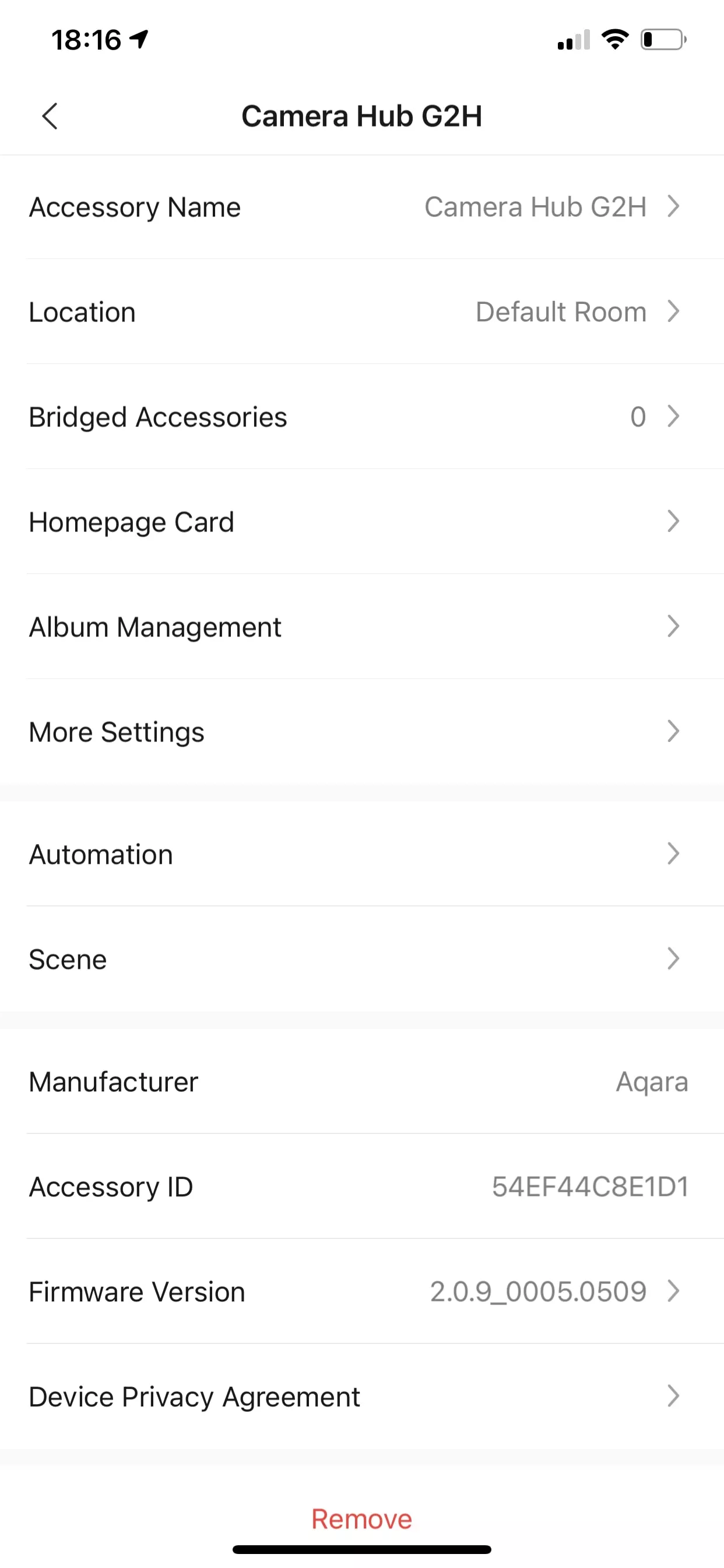The image size is (724, 1568).
Task: Open the Automation row
Action: tap(362, 854)
